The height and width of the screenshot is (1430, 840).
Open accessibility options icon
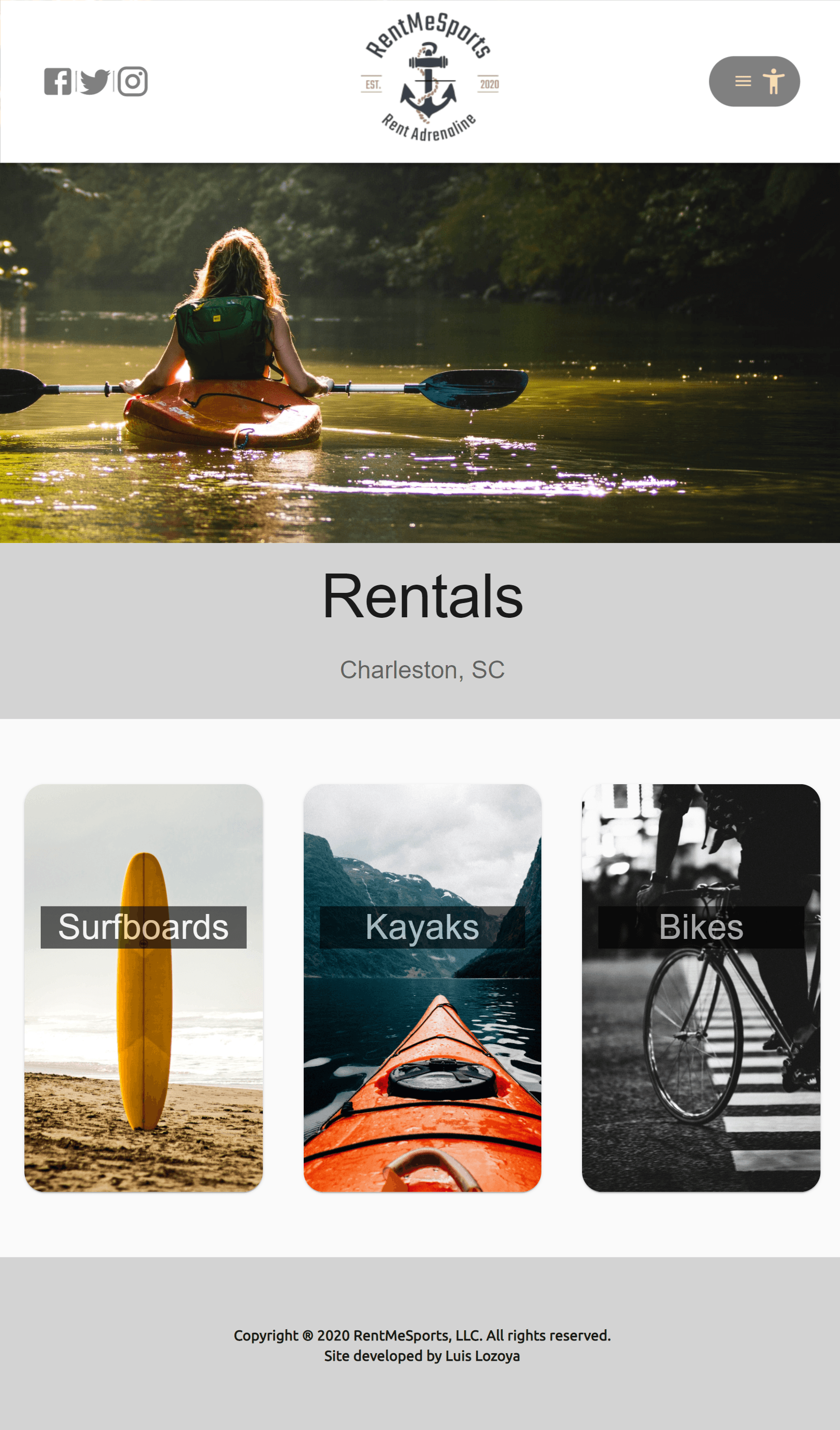point(773,82)
